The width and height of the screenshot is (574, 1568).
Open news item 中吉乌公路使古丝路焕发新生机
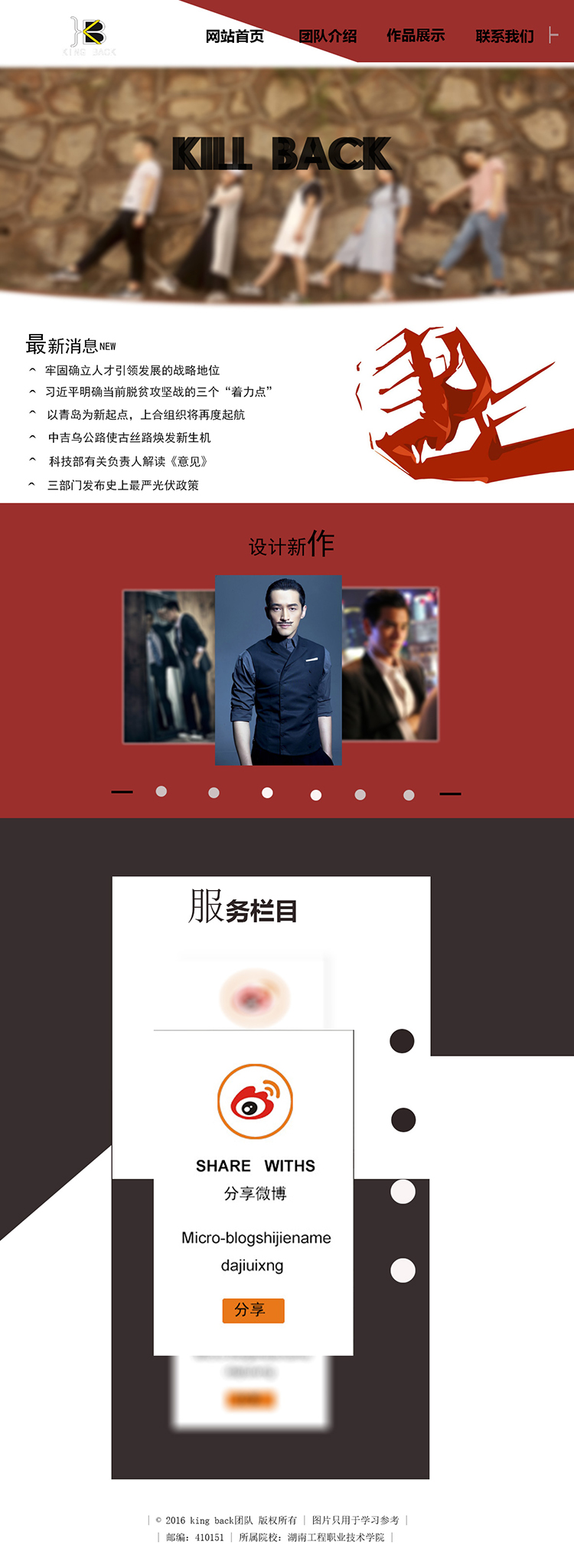pos(129,438)
